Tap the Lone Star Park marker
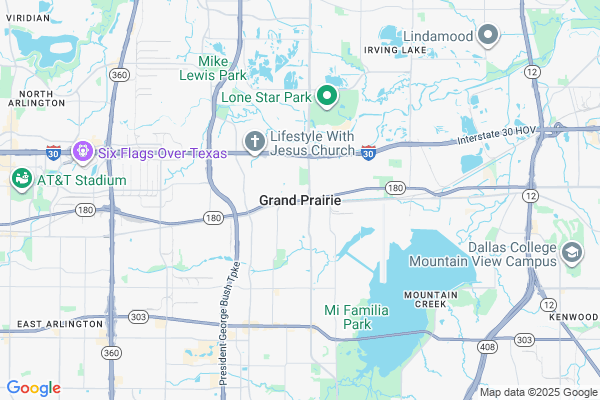This screenshot has width=600, height=400. 326,97
